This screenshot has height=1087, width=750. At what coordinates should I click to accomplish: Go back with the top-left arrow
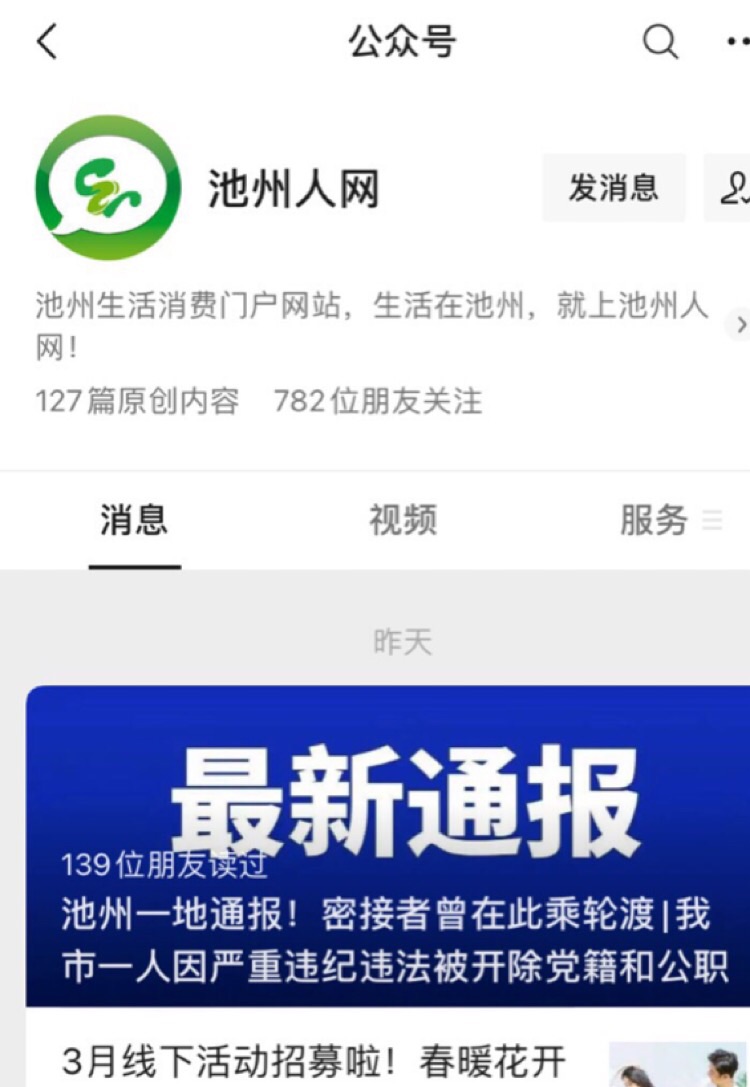point(46,42)
